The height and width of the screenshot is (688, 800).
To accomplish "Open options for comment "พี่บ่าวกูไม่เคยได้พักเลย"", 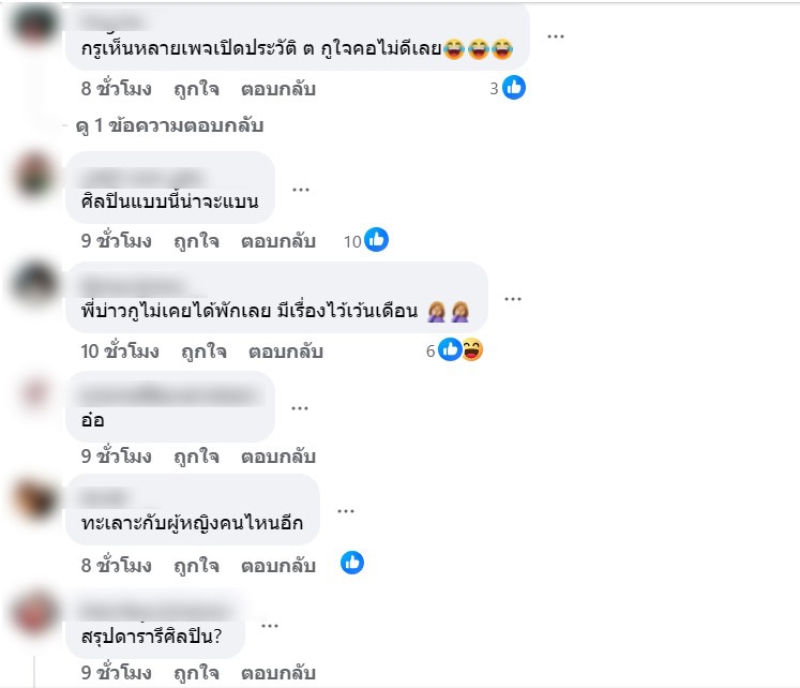I will (513, 298).
